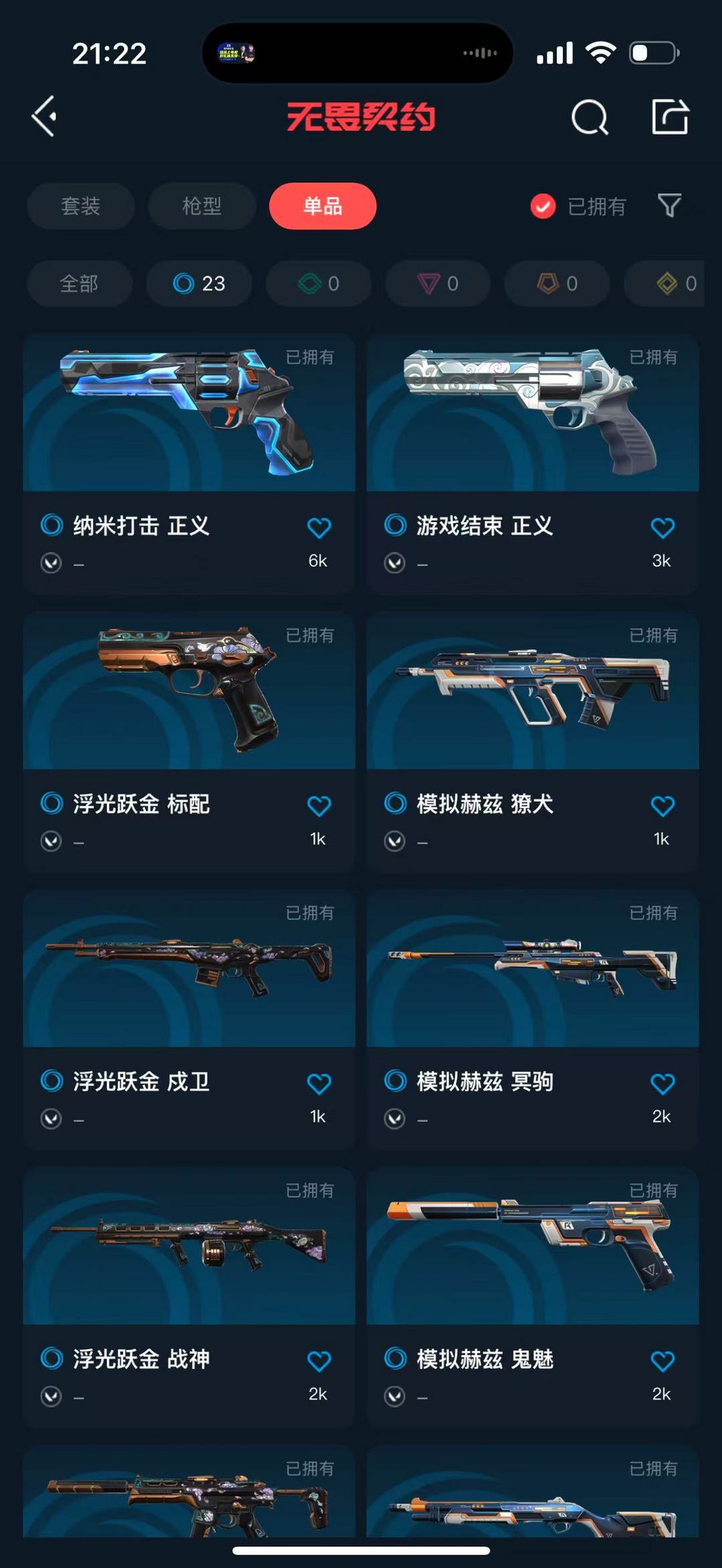
Task: Open the 模拟赫兹 鬼魅 skin card
Action: [533, 1297]
